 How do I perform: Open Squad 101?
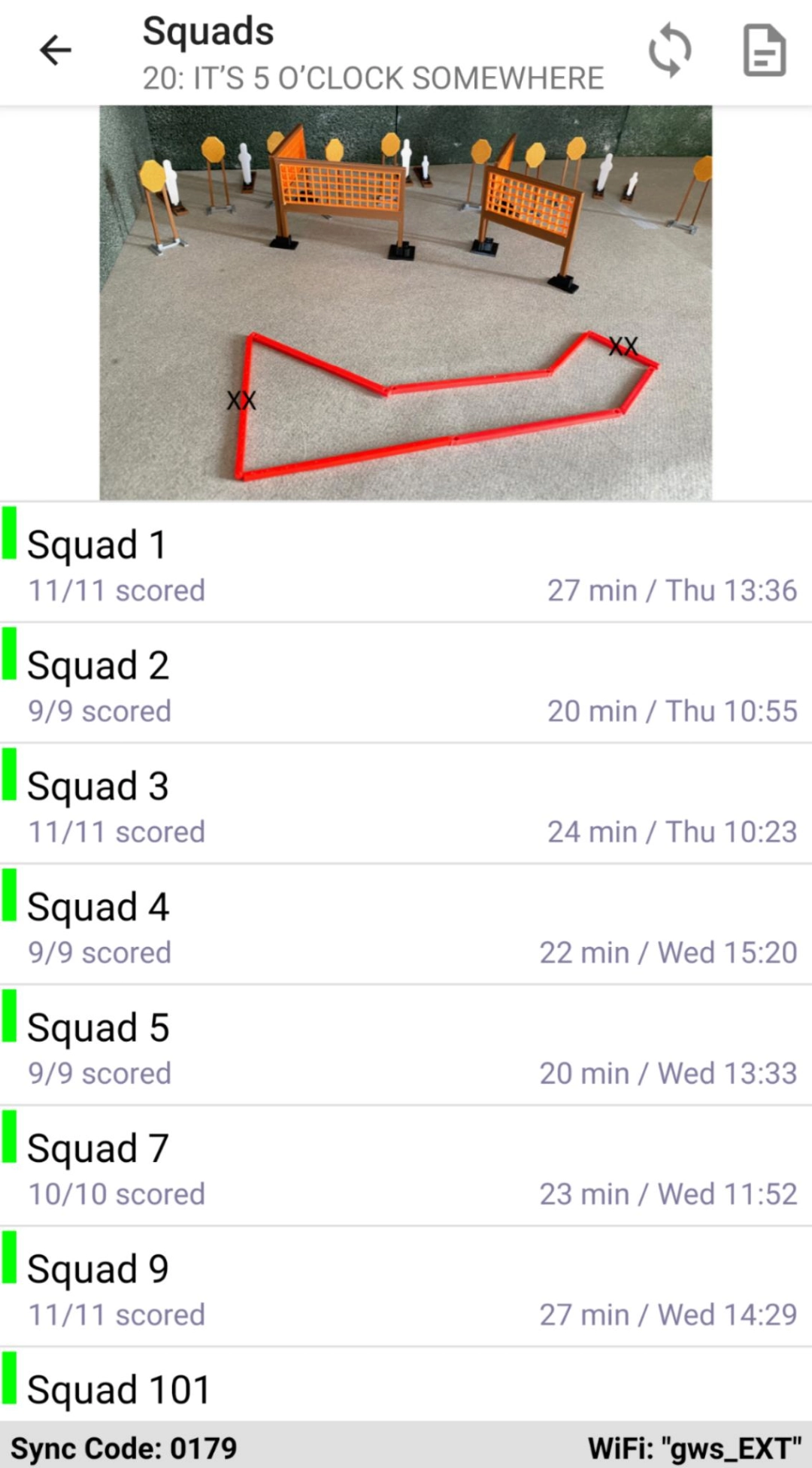tap(406, 1388)
